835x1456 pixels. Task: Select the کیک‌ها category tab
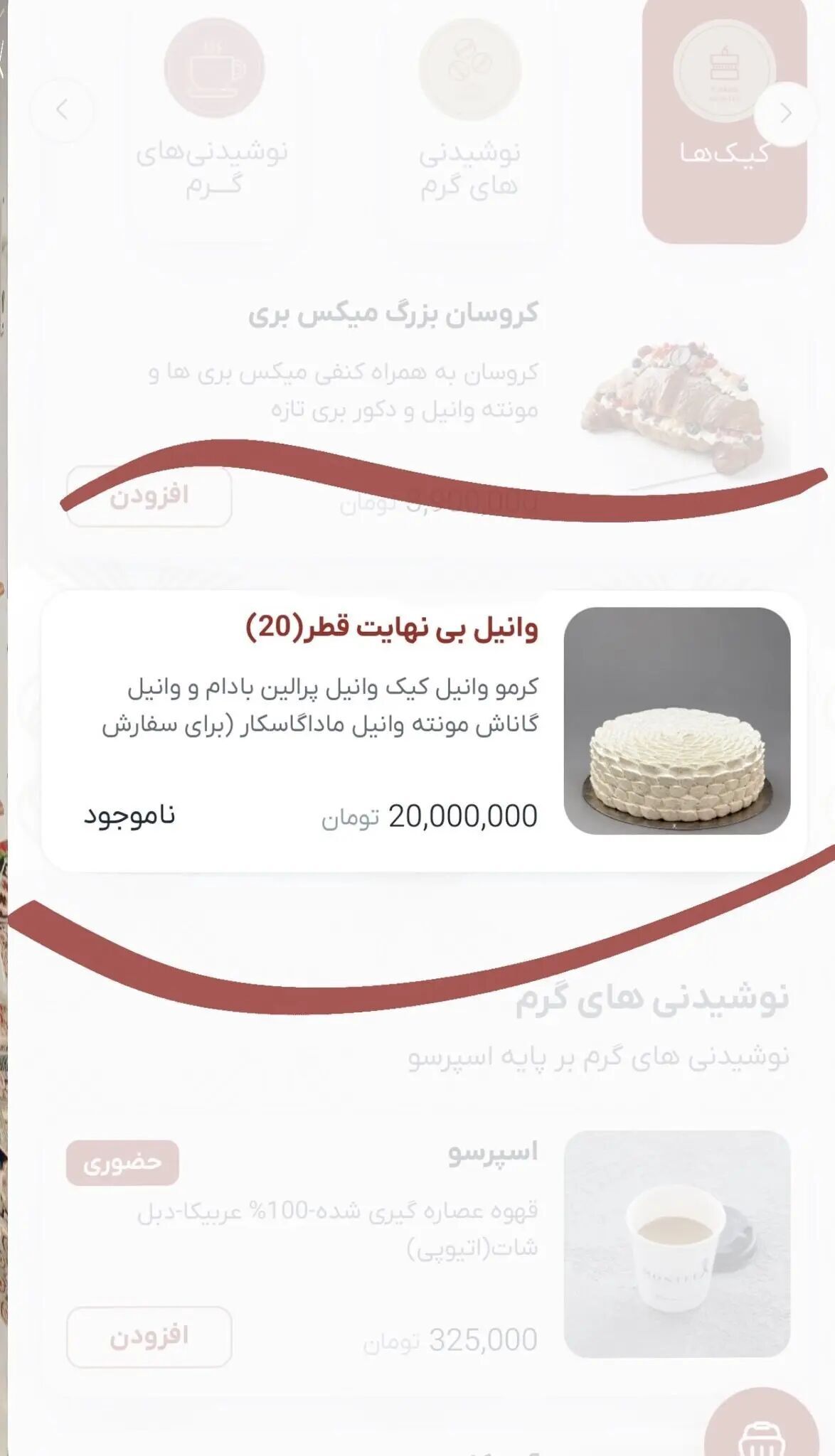pyautogui.click(x=724, y=121)
